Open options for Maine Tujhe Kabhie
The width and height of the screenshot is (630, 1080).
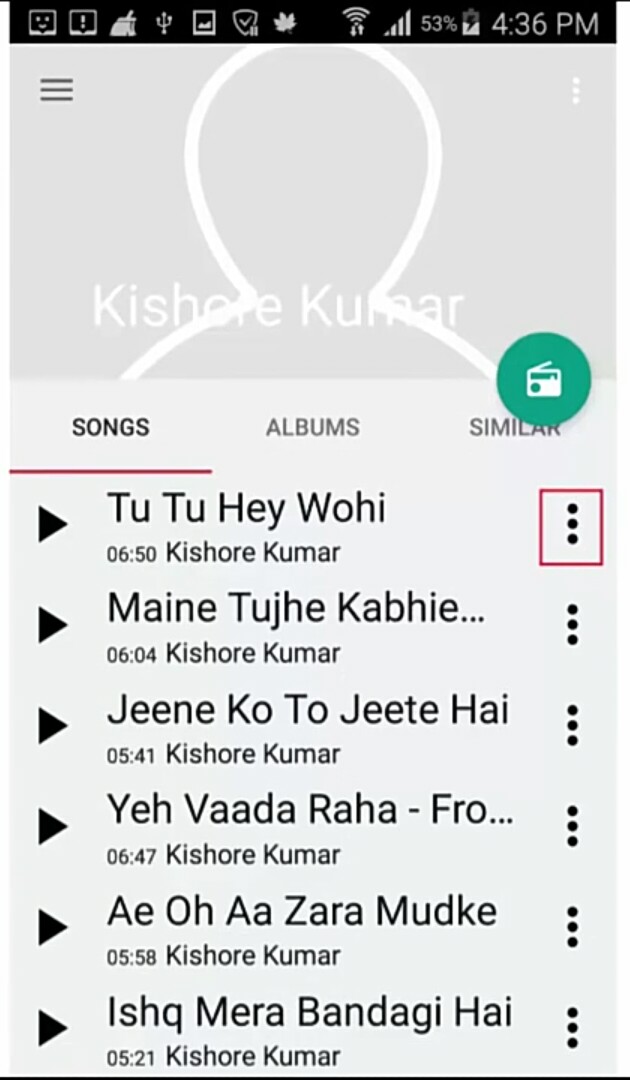(571, 625)
